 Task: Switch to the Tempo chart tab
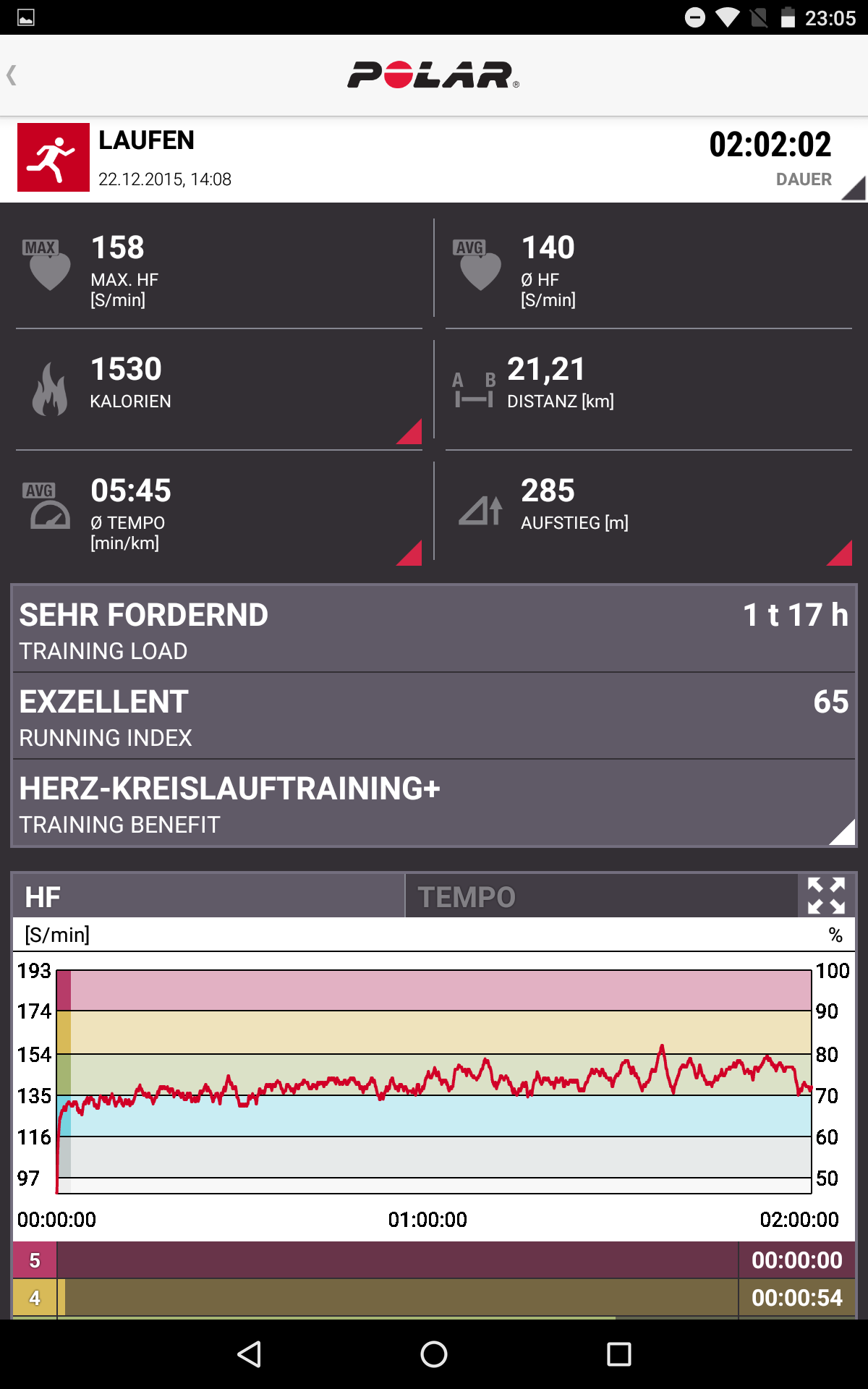pyautogui.click(x=600, y=897)
